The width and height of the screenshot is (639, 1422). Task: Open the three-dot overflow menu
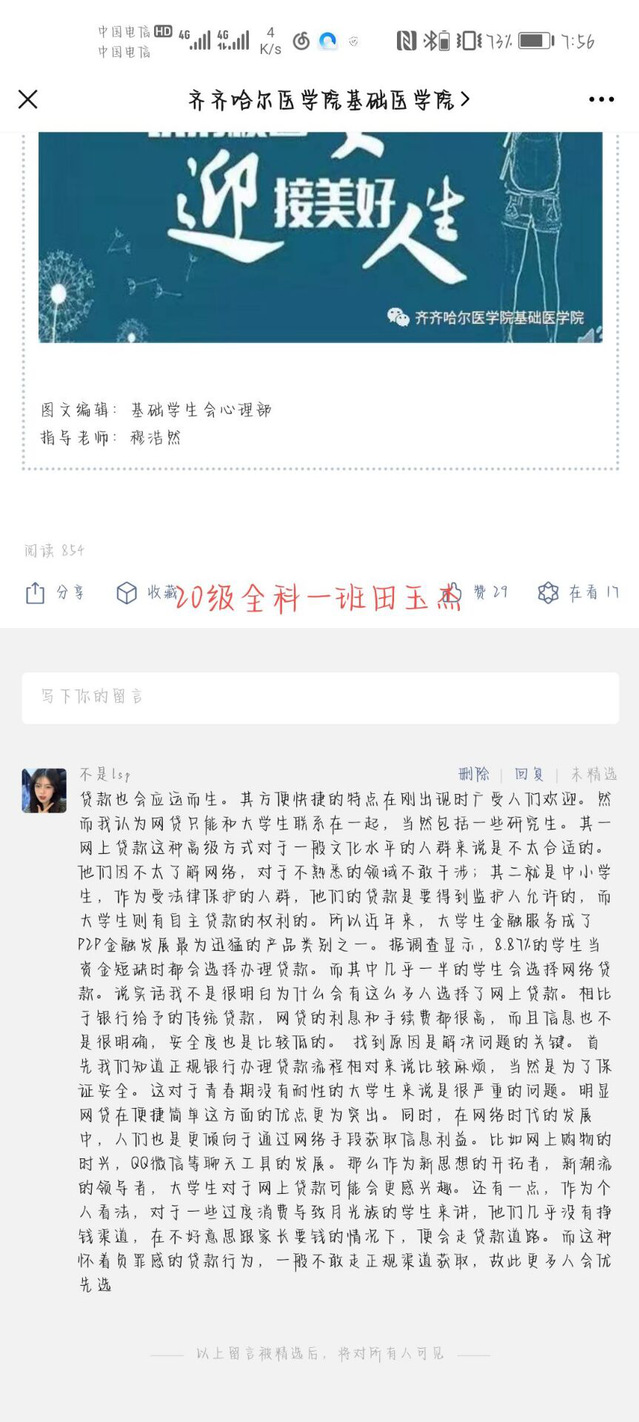click(x=601, y=99)
